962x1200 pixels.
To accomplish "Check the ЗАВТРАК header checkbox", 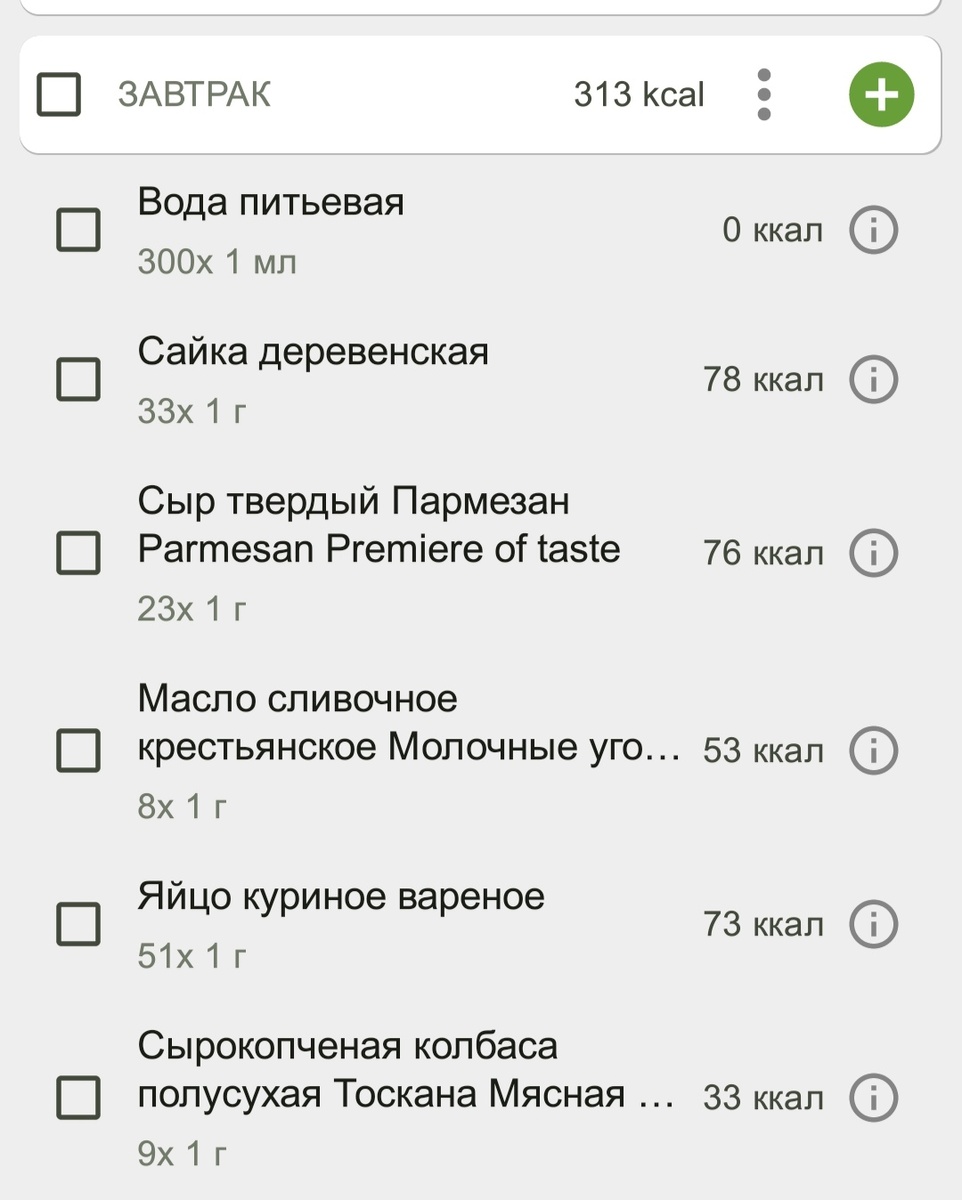I will [57, 93].
